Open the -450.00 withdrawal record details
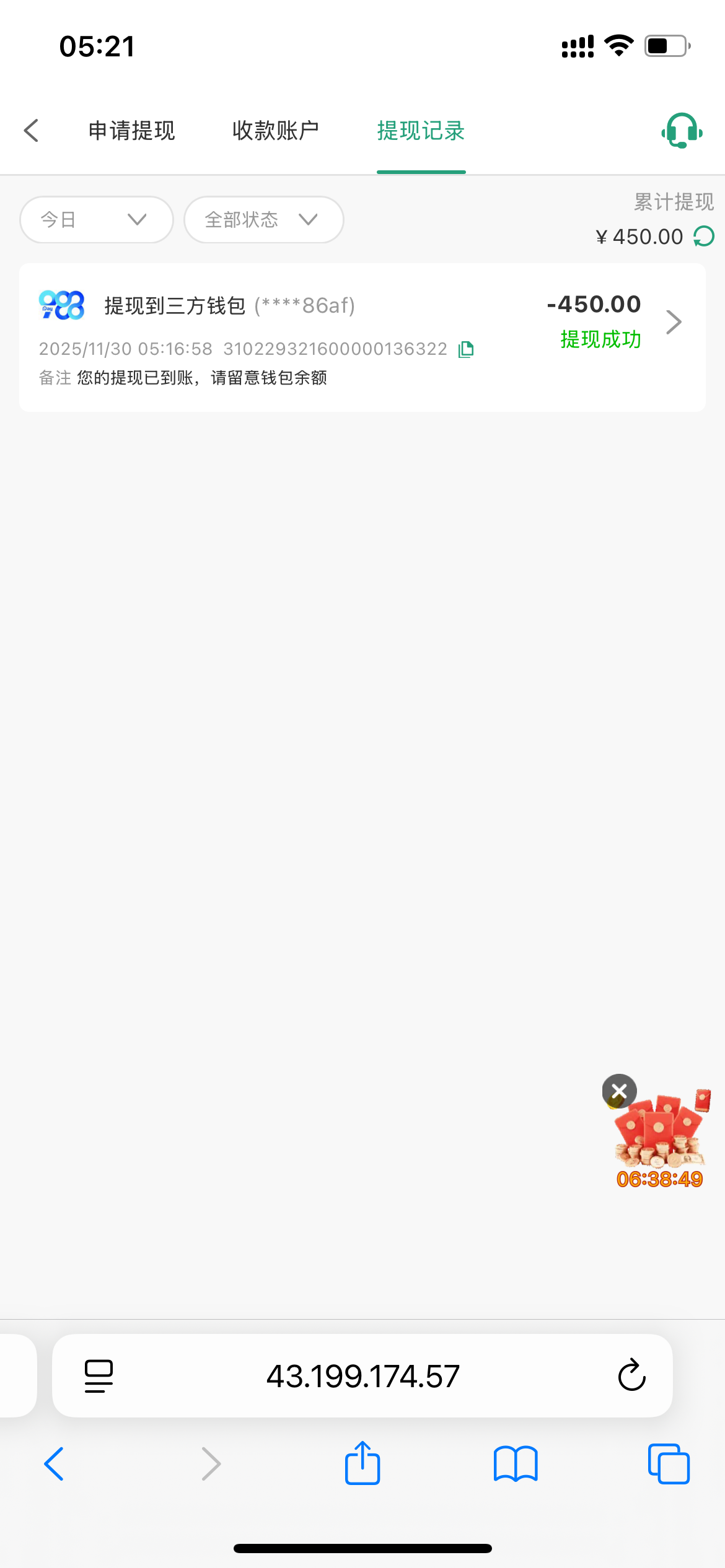This screenshot has height=1568, width=725. tap(674, 322)
